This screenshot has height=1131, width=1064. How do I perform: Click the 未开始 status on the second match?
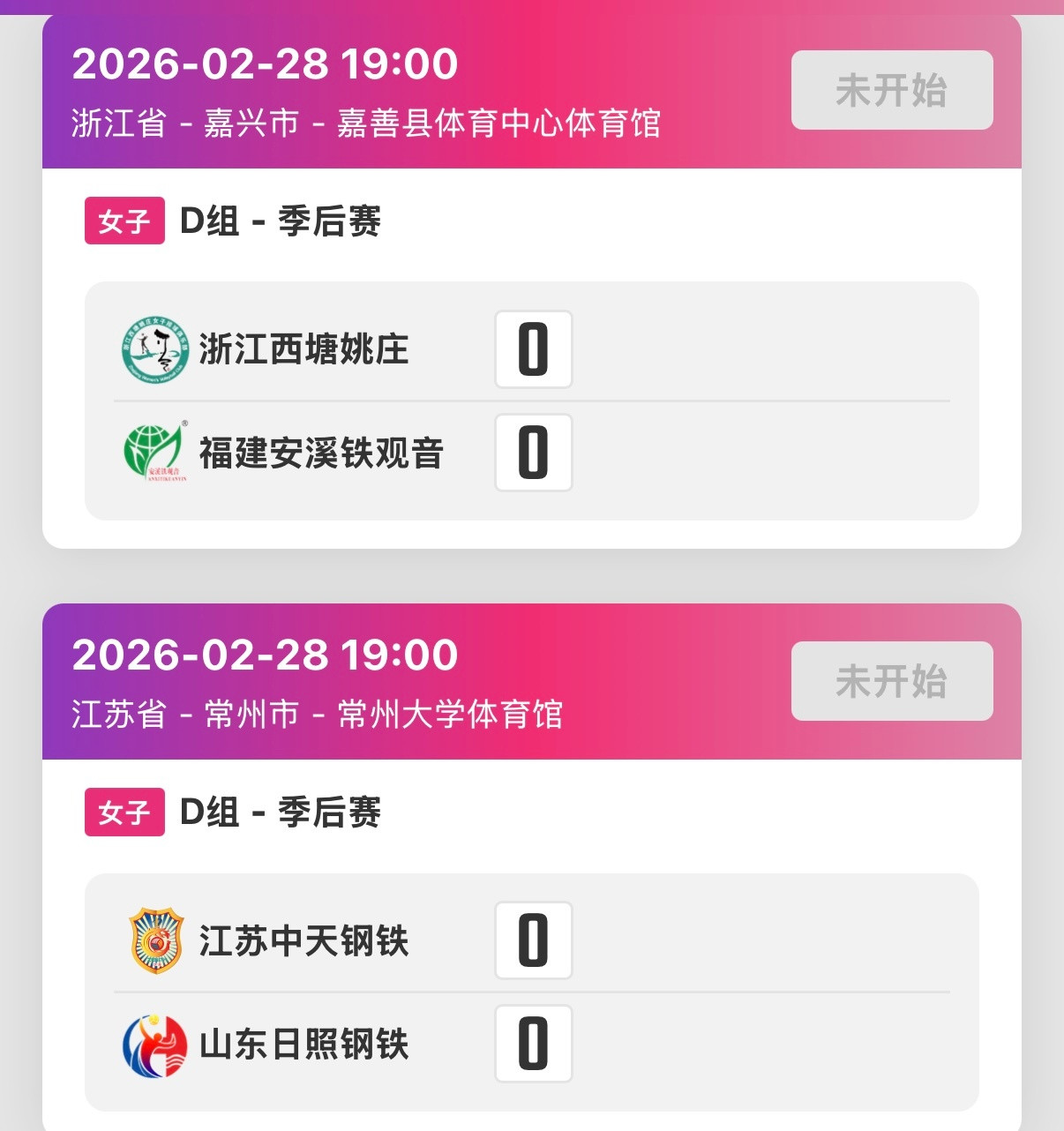point(890,680)
